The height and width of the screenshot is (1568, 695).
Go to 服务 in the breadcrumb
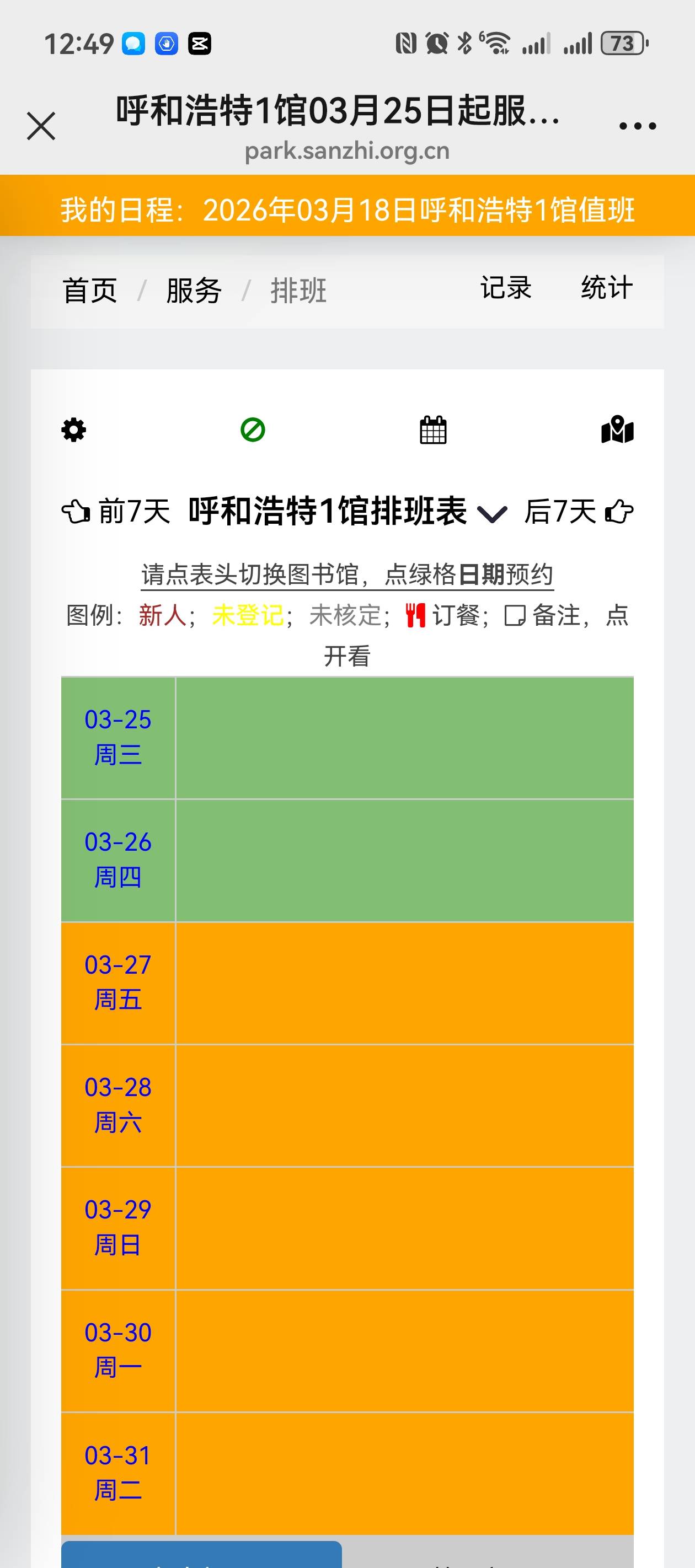(194, 291)
